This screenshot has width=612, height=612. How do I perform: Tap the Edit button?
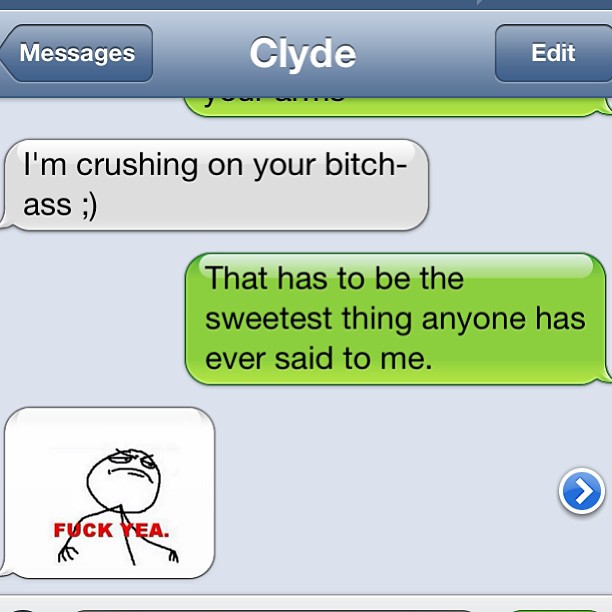pos(552,53)
